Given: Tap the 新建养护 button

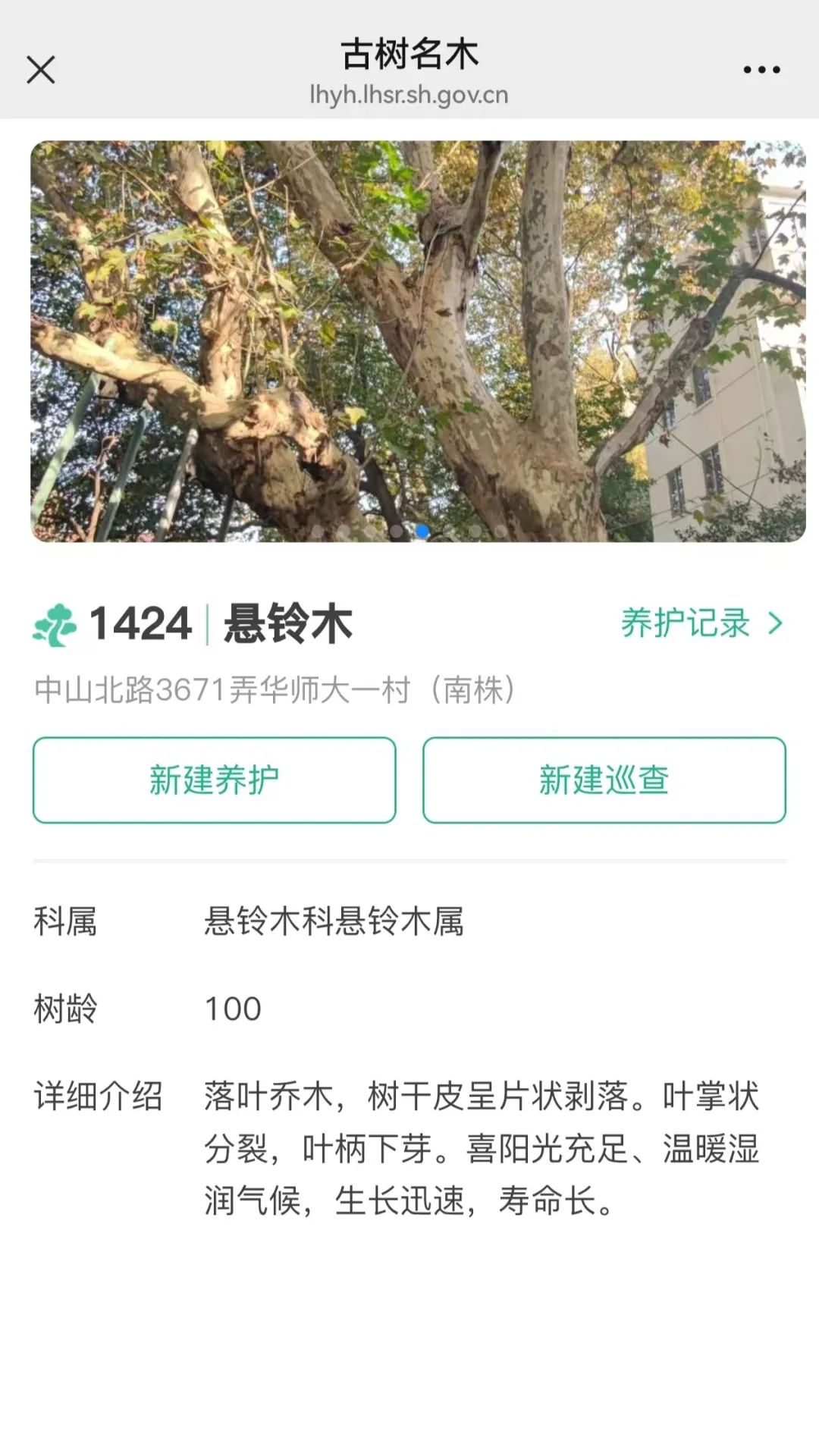Looking at the screenshot, I should 215,780.
